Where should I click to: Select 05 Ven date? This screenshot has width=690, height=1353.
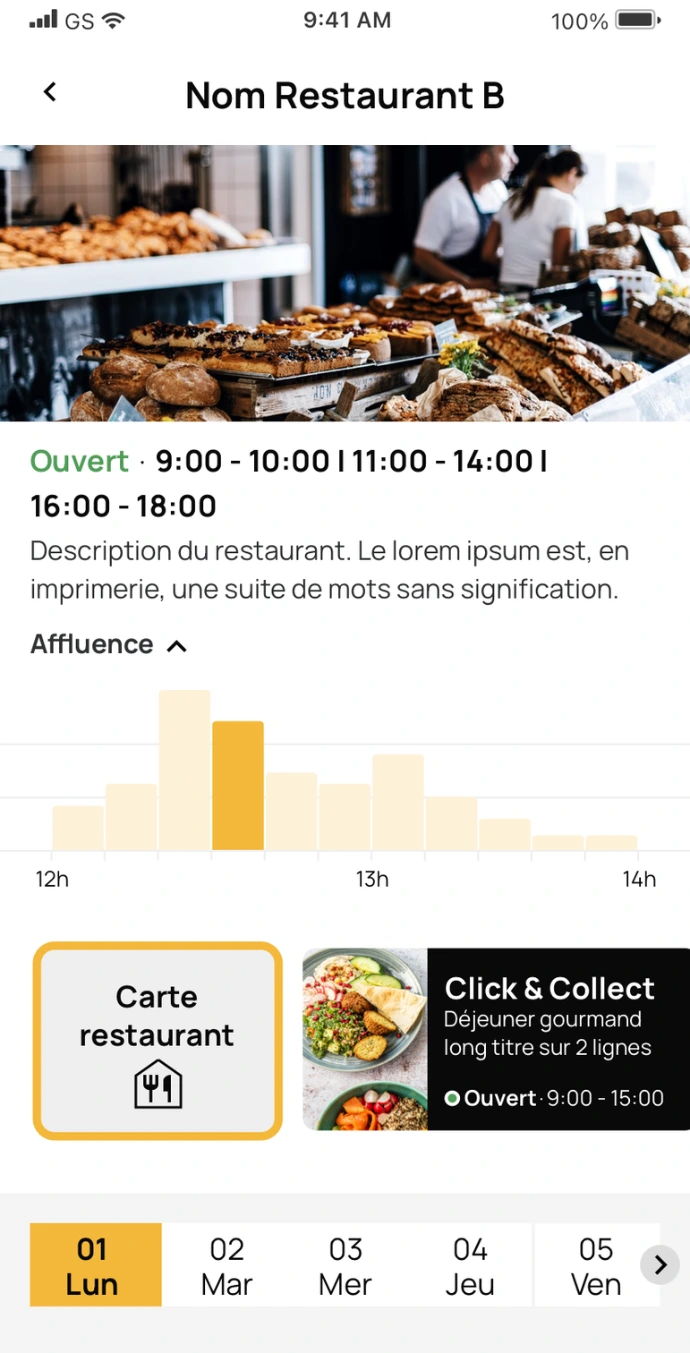pyautogui.click(x=594, y=1265)
